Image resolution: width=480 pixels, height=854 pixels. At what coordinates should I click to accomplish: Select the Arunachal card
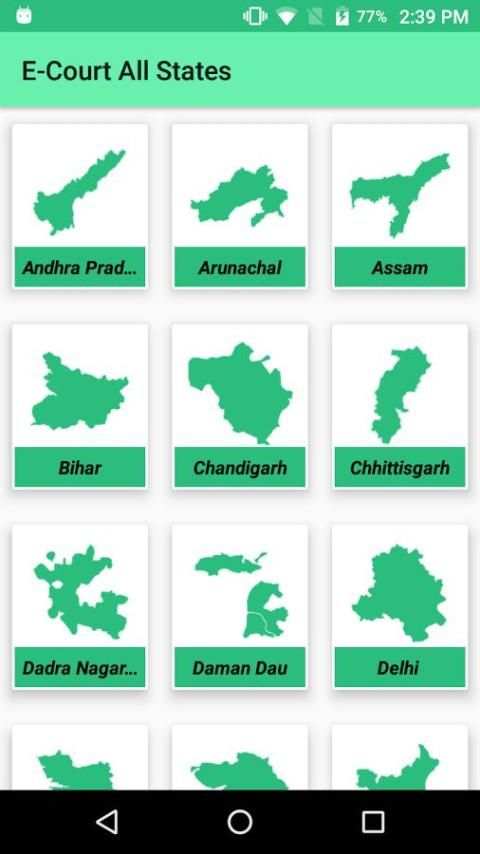[x=240, y=206]
